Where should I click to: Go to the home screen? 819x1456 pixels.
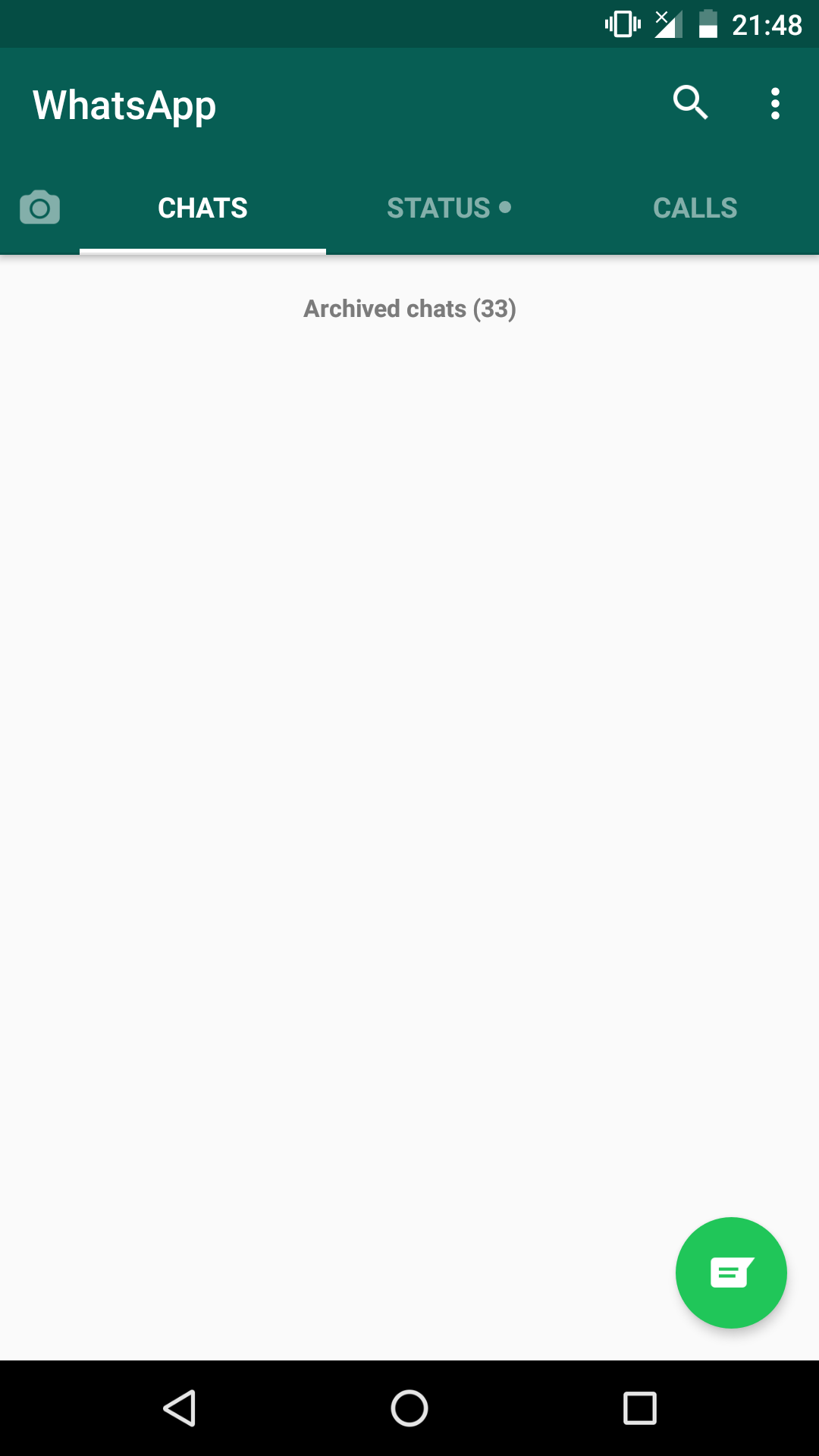click(409, 1408)
